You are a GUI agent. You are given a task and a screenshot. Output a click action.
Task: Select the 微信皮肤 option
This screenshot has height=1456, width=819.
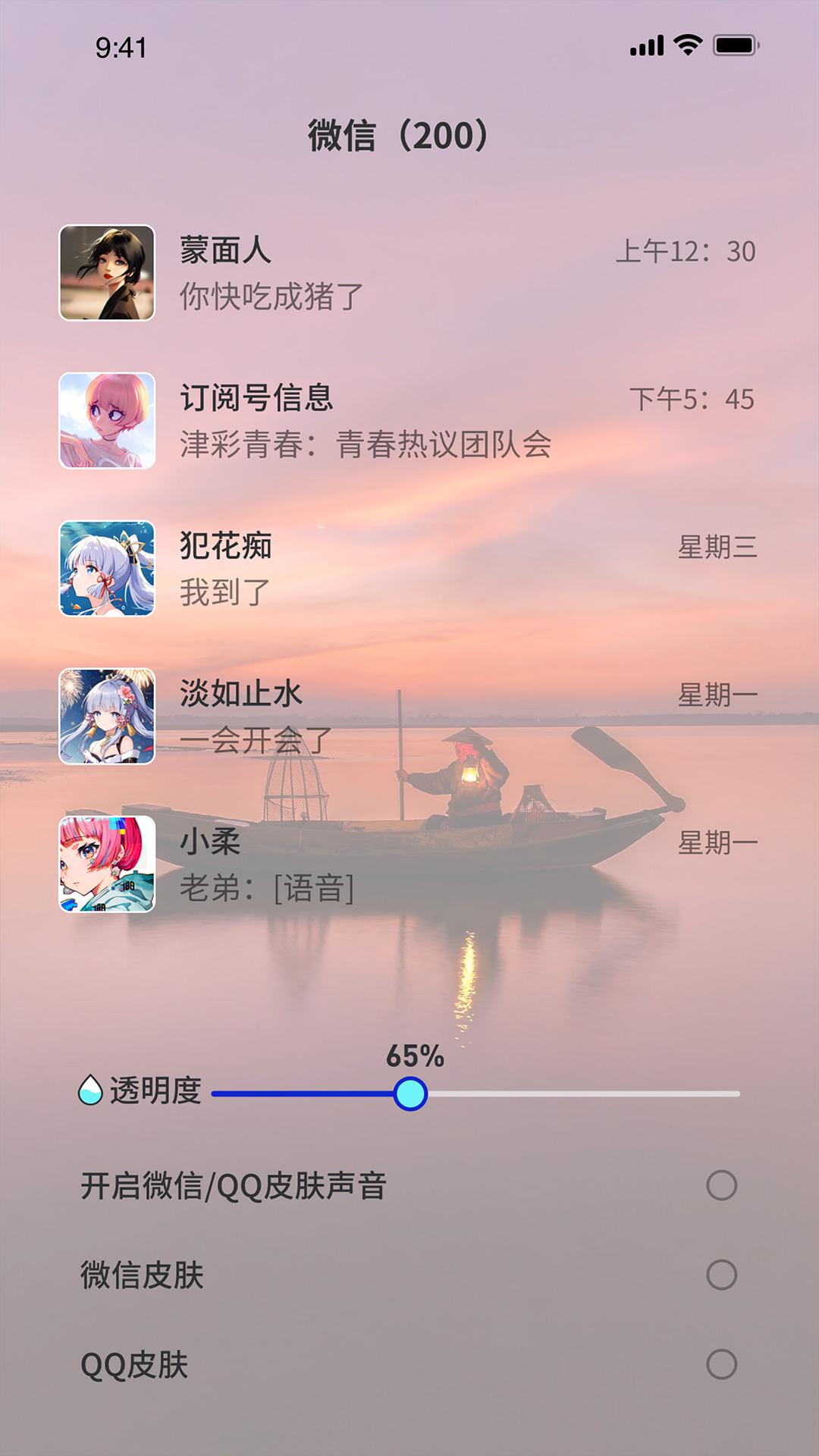pos(721,1275)
